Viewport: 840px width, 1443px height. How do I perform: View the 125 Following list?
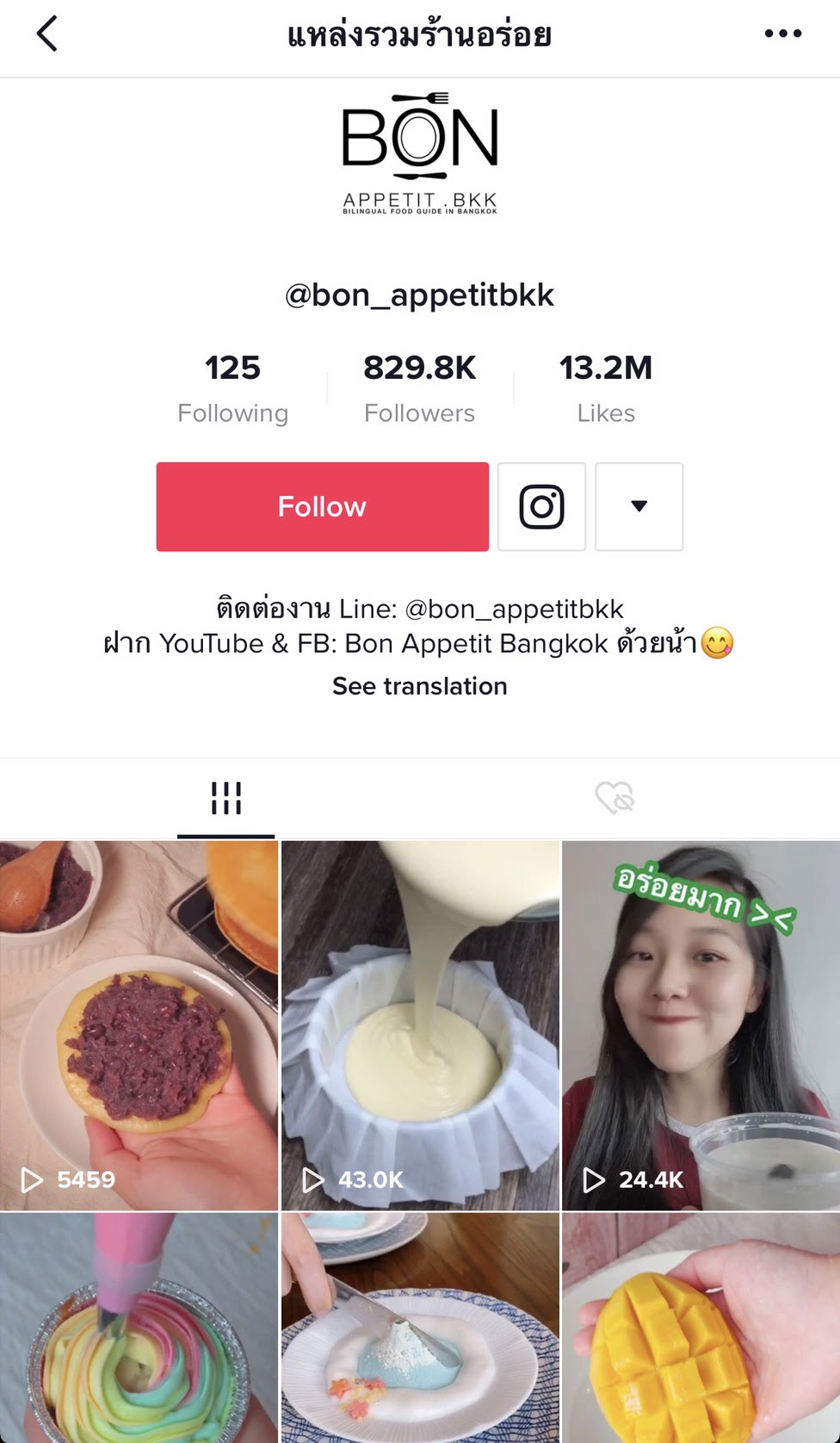(x=232, y=388)
